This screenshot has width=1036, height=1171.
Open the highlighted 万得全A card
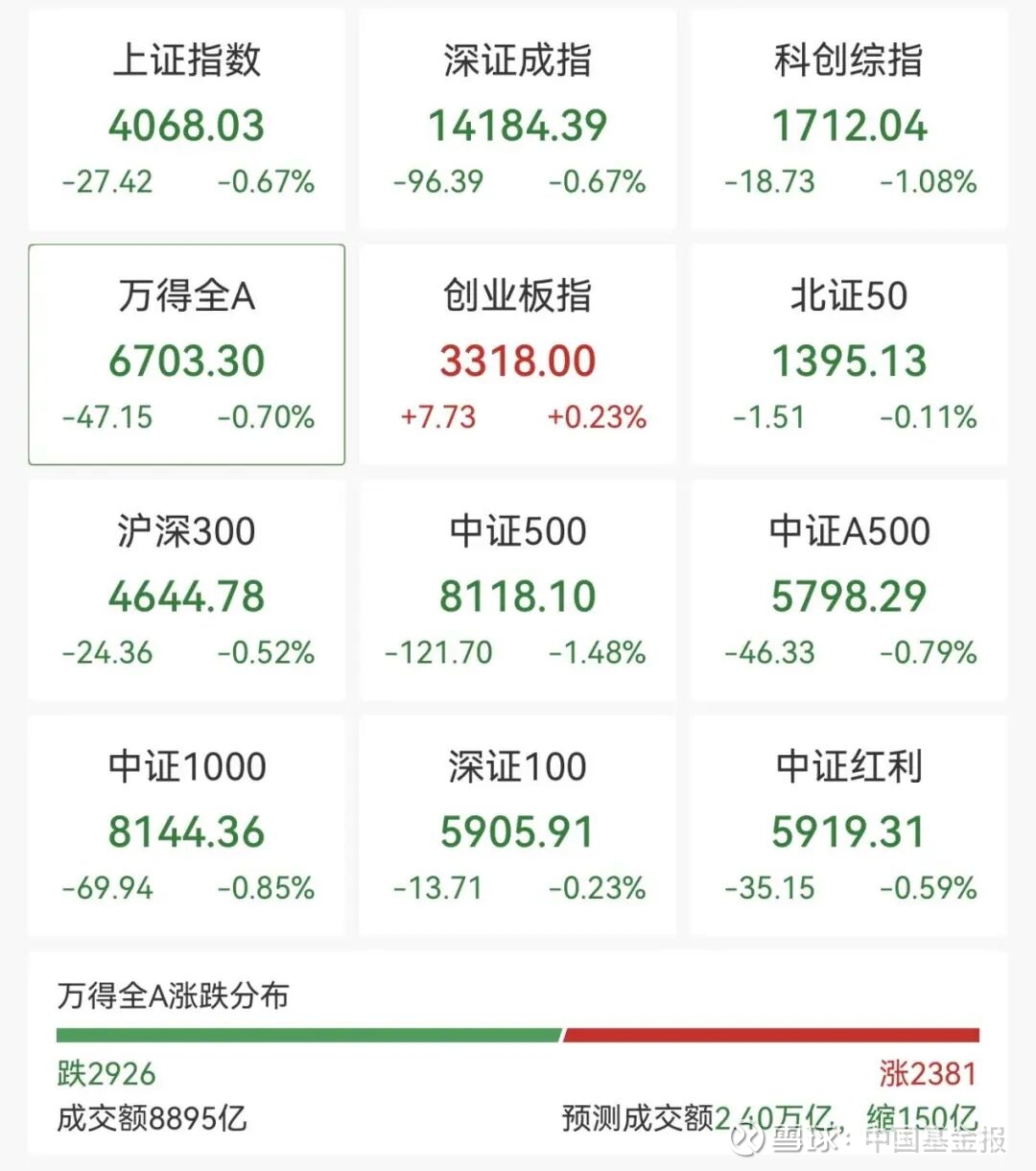(x=187, y=355)
